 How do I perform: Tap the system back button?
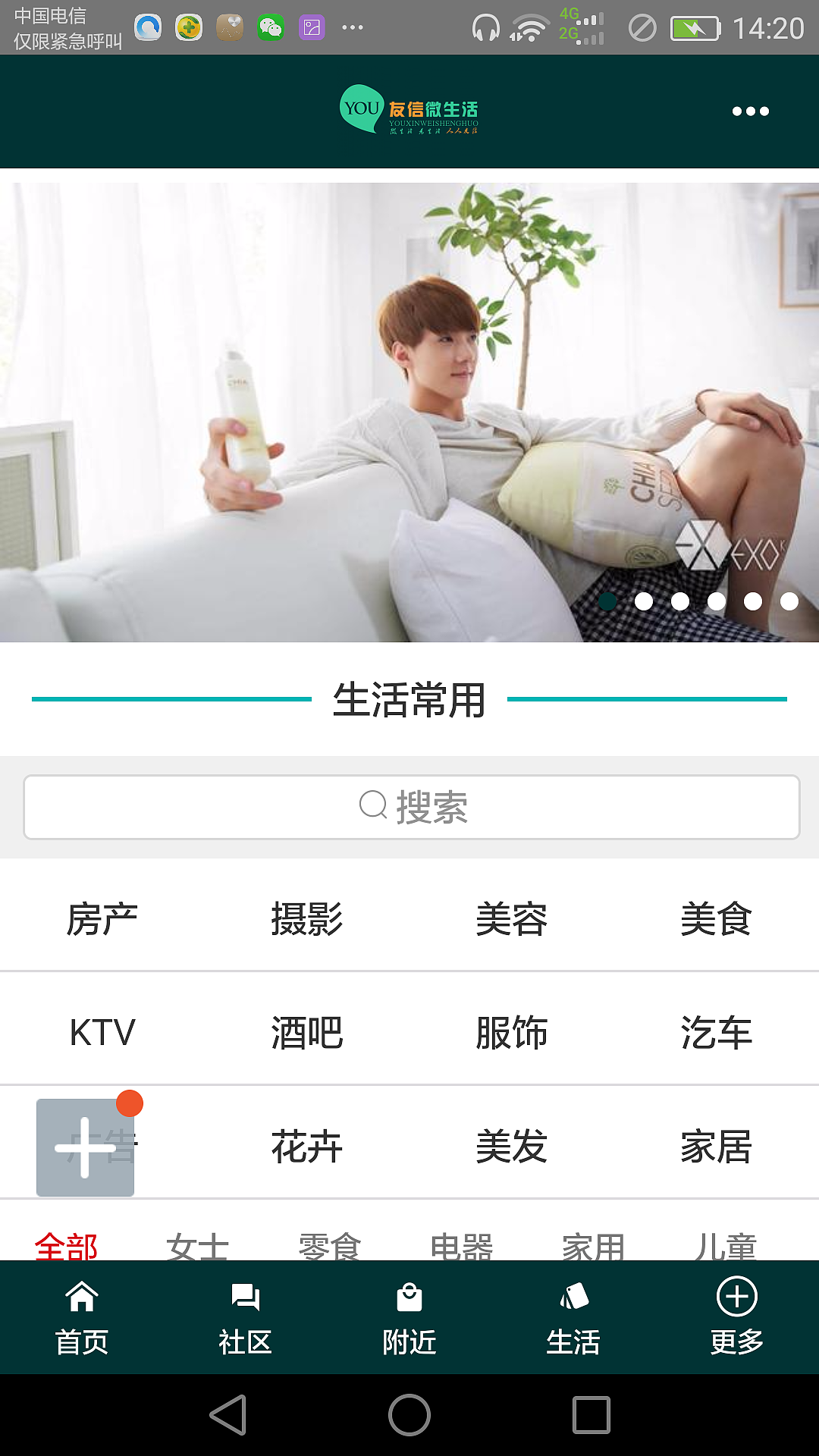[228, 1415]
